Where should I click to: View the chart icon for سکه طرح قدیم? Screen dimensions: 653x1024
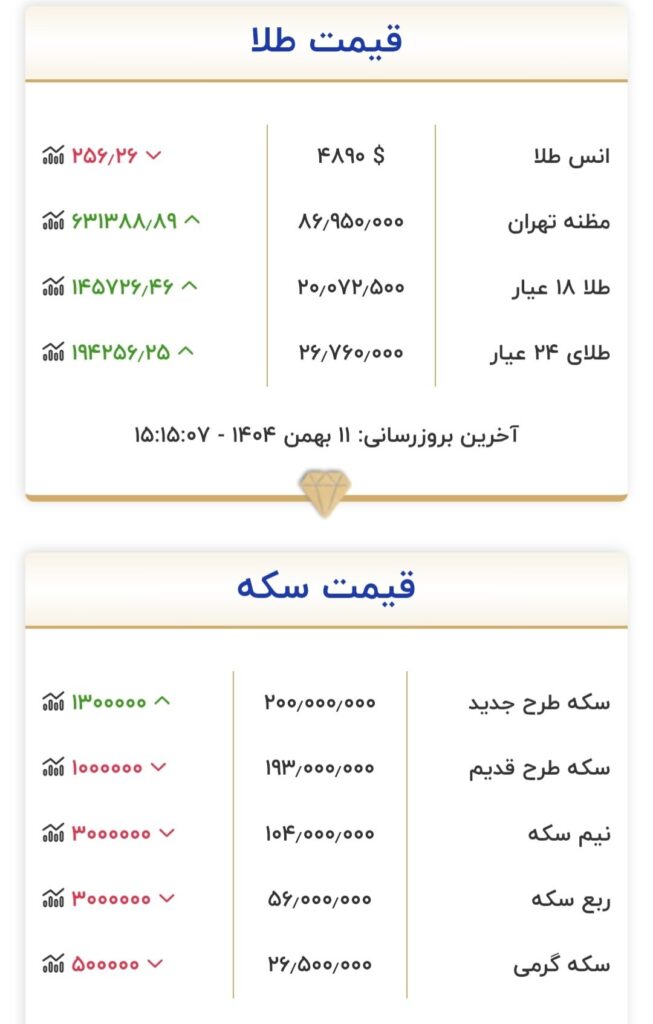coord(53,767)
